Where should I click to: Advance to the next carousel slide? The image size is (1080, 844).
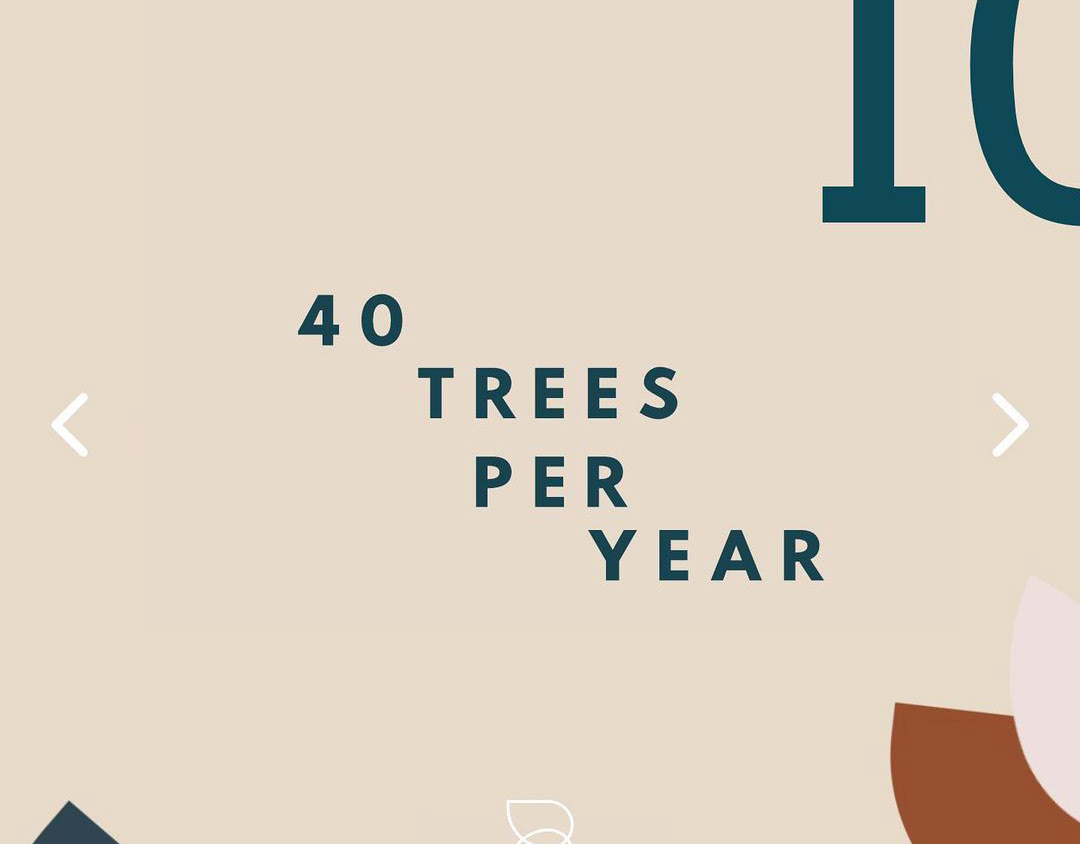1010,425
